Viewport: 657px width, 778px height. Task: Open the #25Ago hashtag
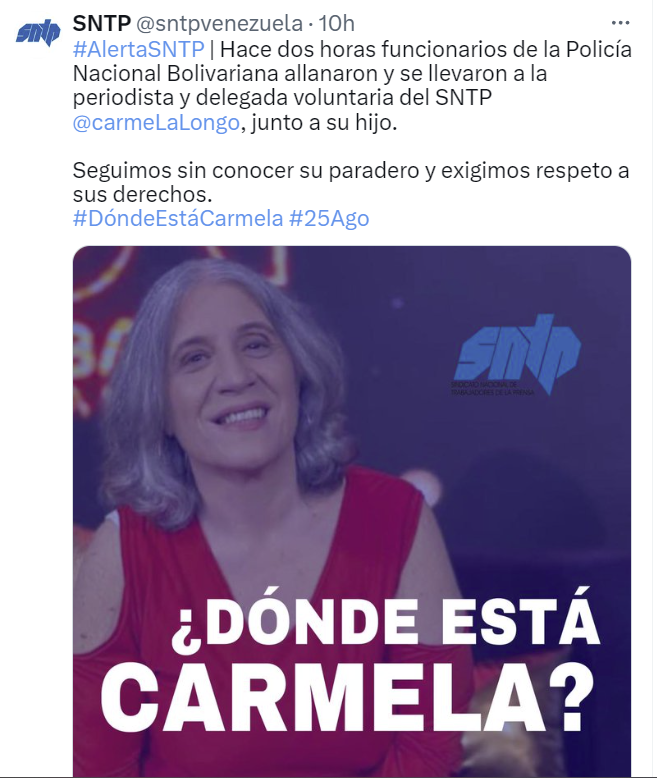[329, 218]
